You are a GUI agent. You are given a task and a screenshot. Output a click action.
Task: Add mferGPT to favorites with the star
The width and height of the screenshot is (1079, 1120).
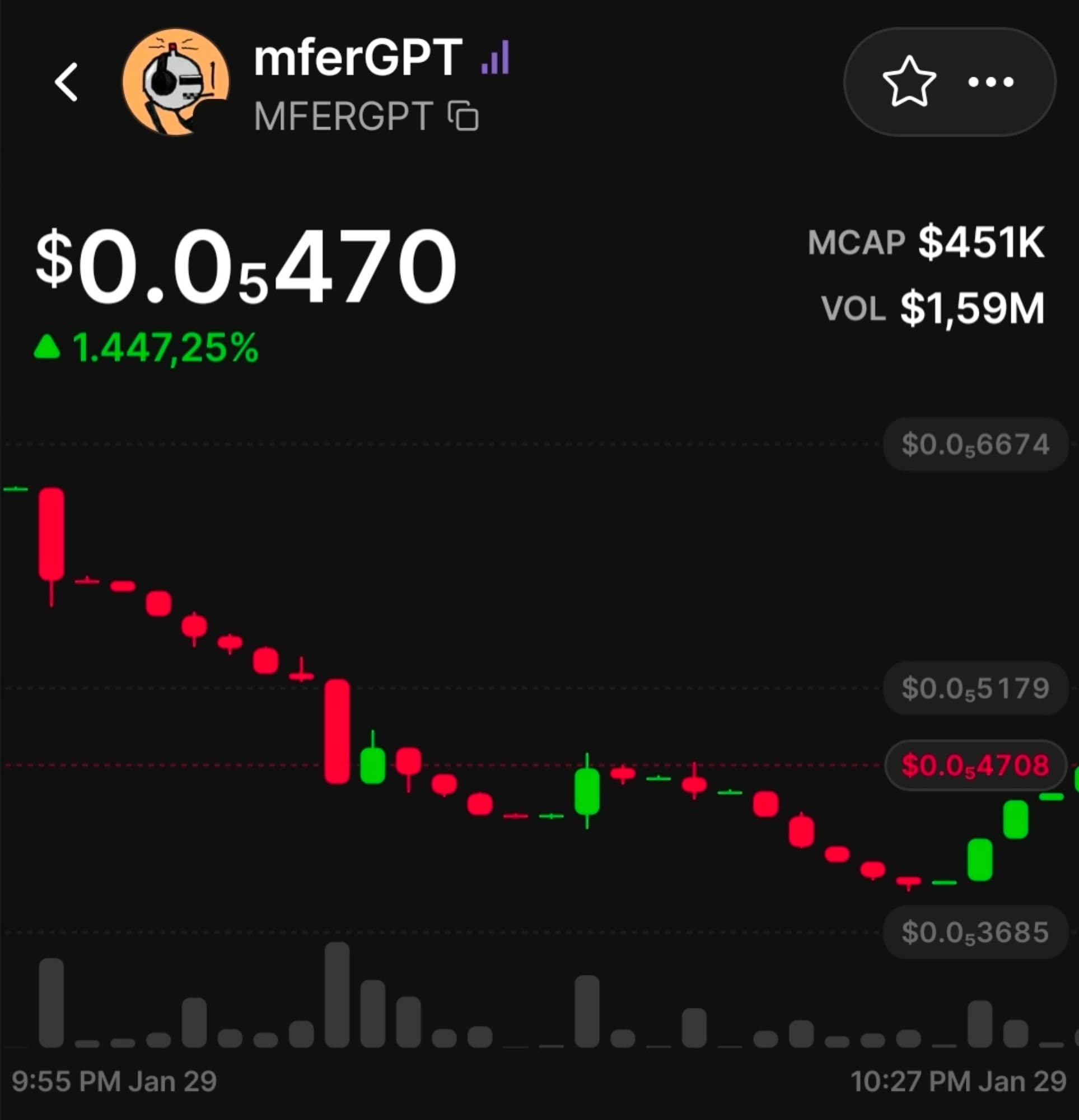click(909, 82)
